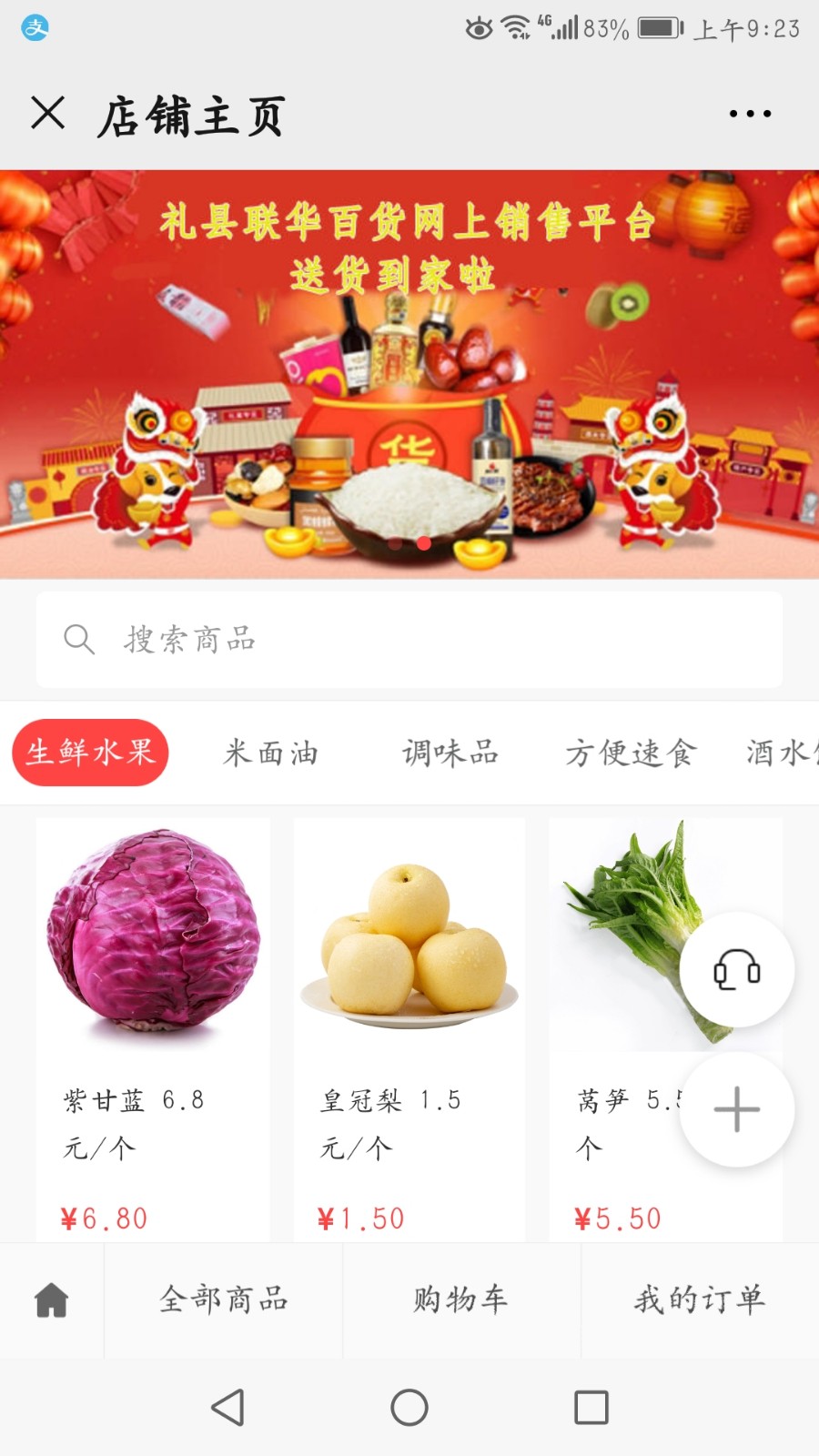Tap the system recent apps button
The image size is (819, 1456).
pyautogui.click(x=591, y=1408)
